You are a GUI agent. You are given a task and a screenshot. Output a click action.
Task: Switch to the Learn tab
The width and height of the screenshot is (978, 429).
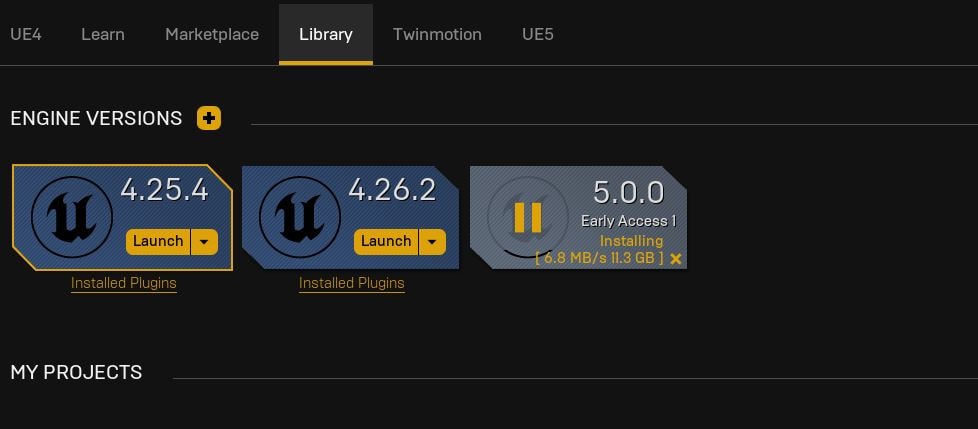102,34
